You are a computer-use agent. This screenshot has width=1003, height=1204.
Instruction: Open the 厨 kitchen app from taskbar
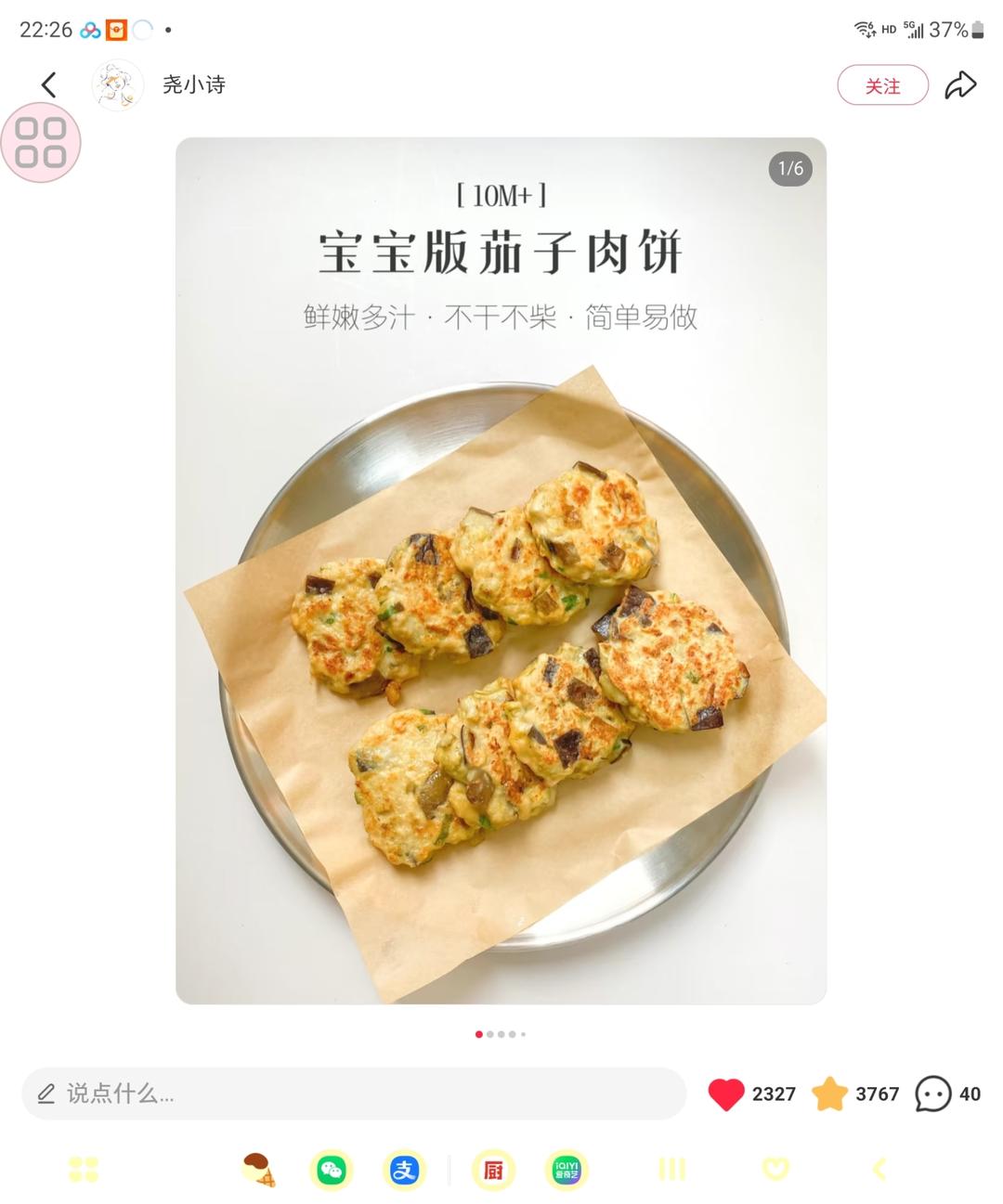(493, 1170)
